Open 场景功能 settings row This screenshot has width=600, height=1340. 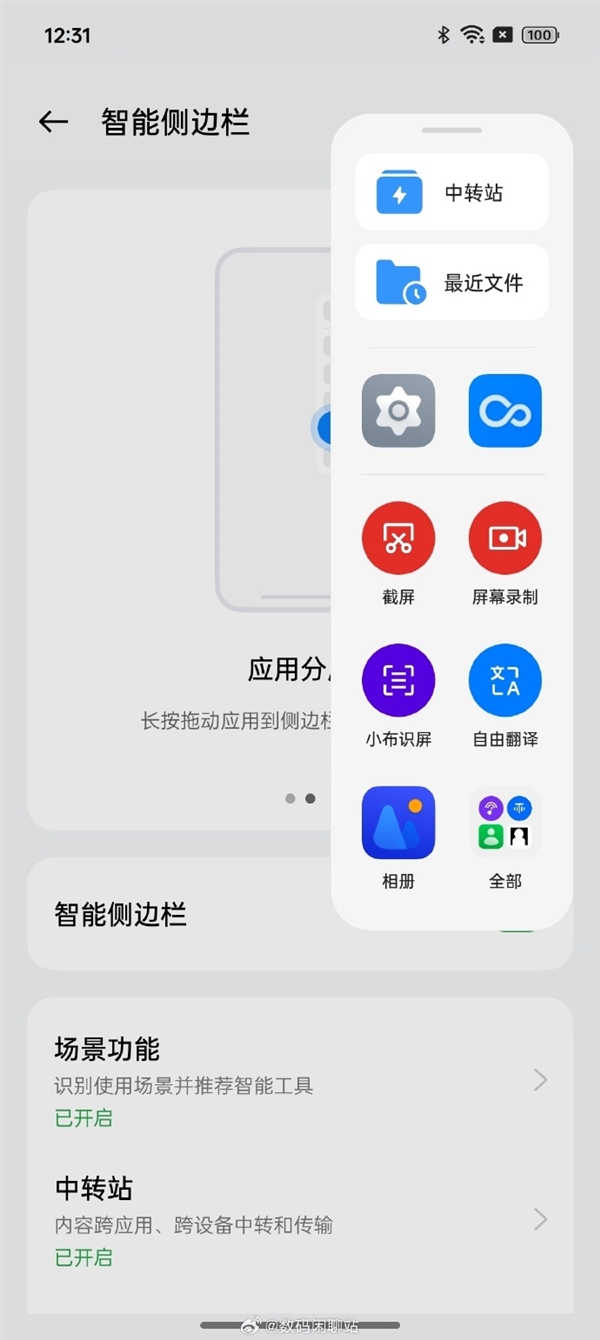point(300,1081)
